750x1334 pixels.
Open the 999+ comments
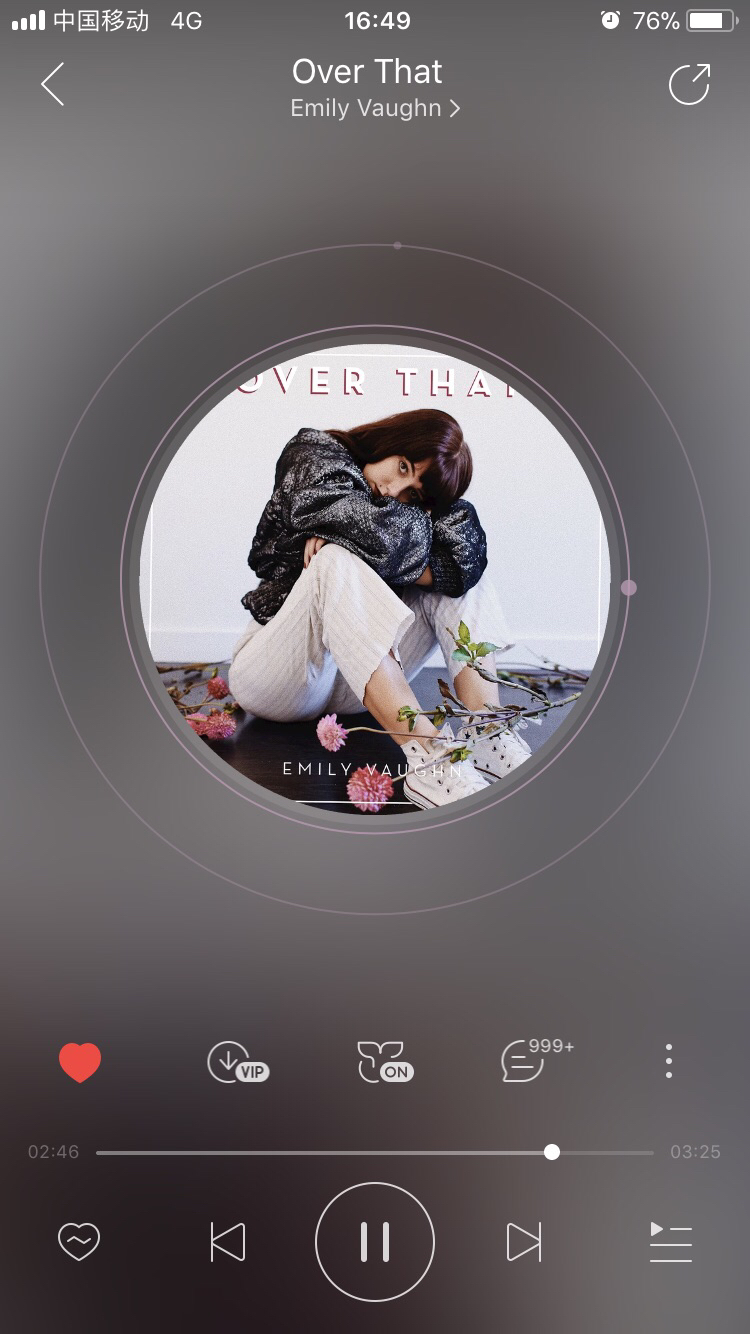point(528,1062)
